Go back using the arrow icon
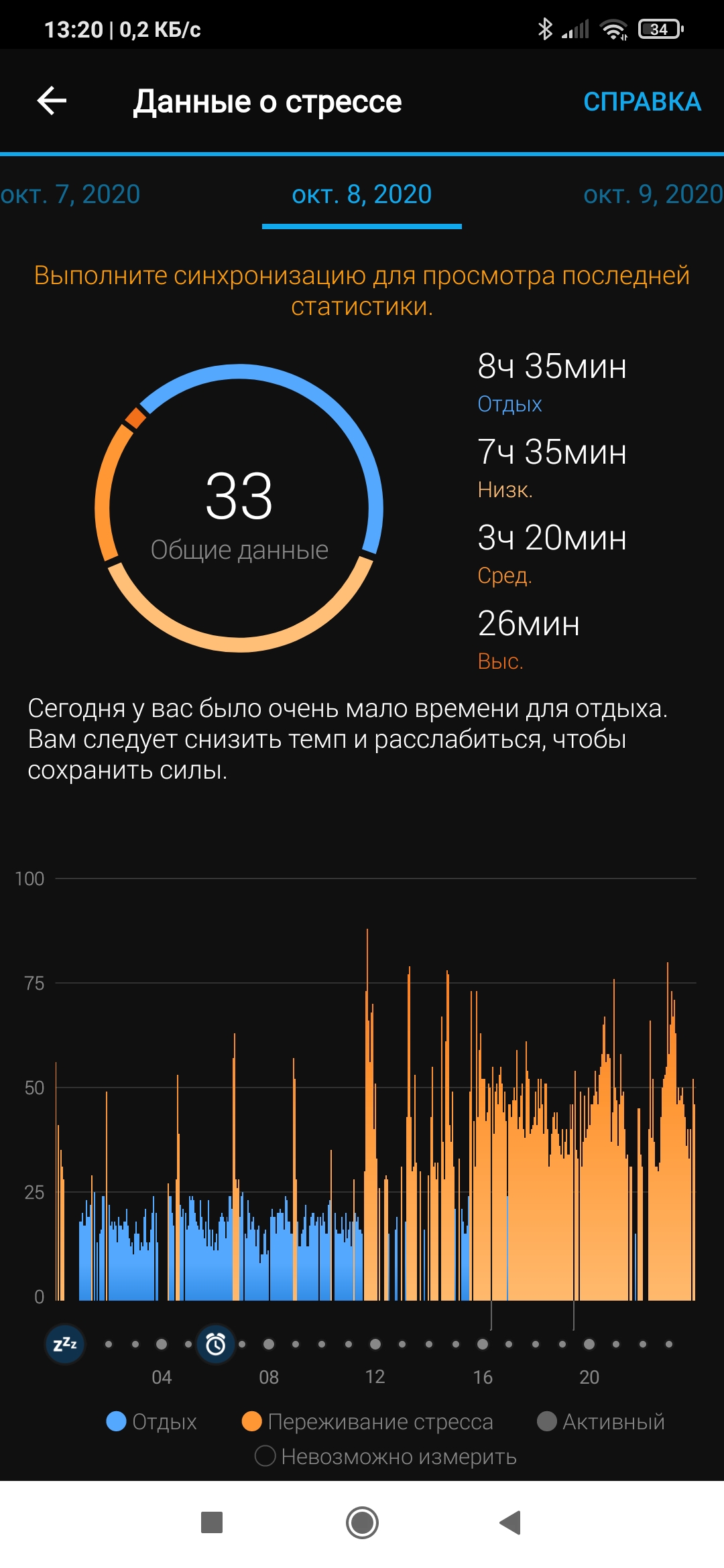724x1568 pixels. 52,101
